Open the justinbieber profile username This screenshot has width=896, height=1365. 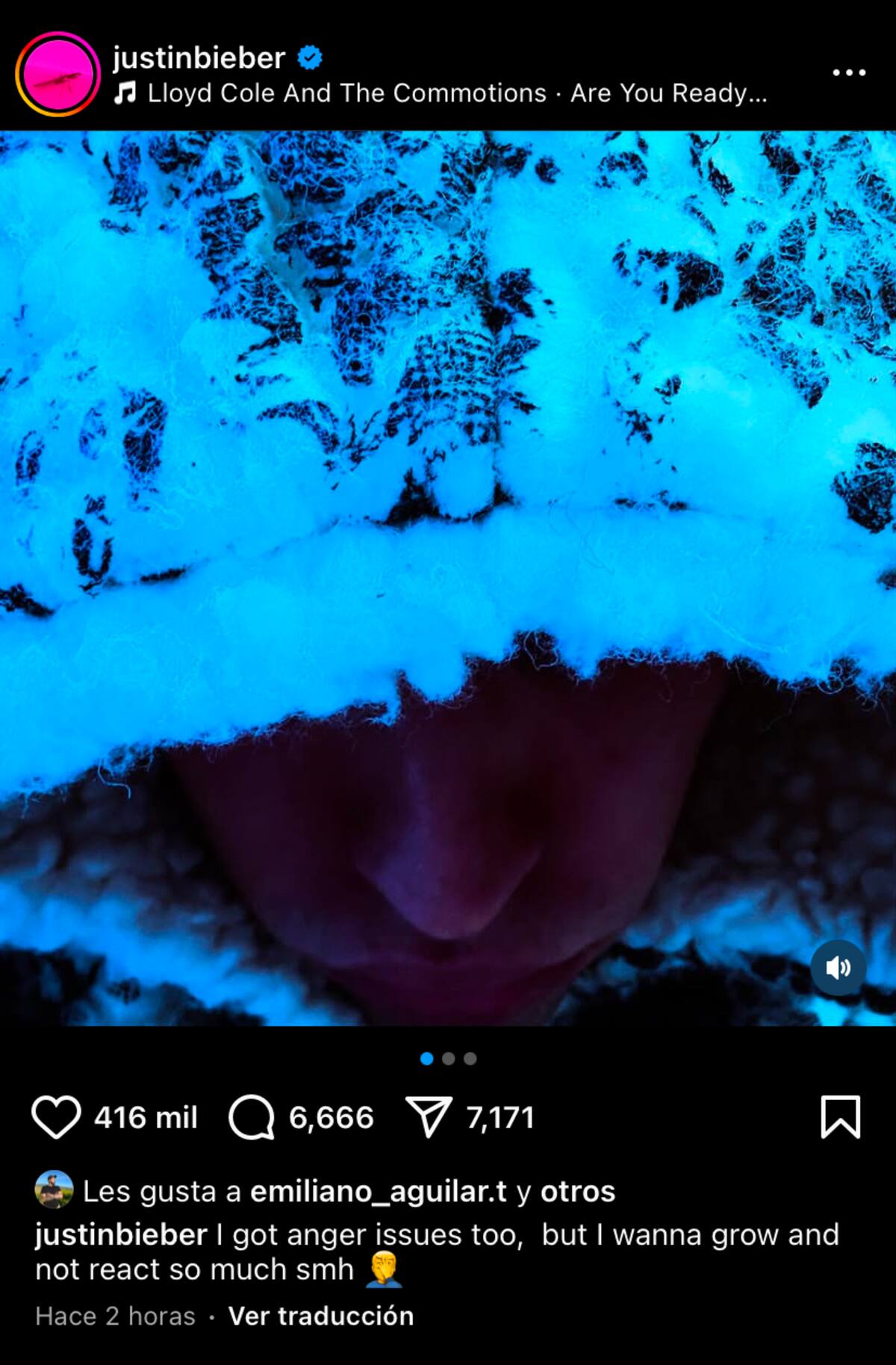point(199,57)
